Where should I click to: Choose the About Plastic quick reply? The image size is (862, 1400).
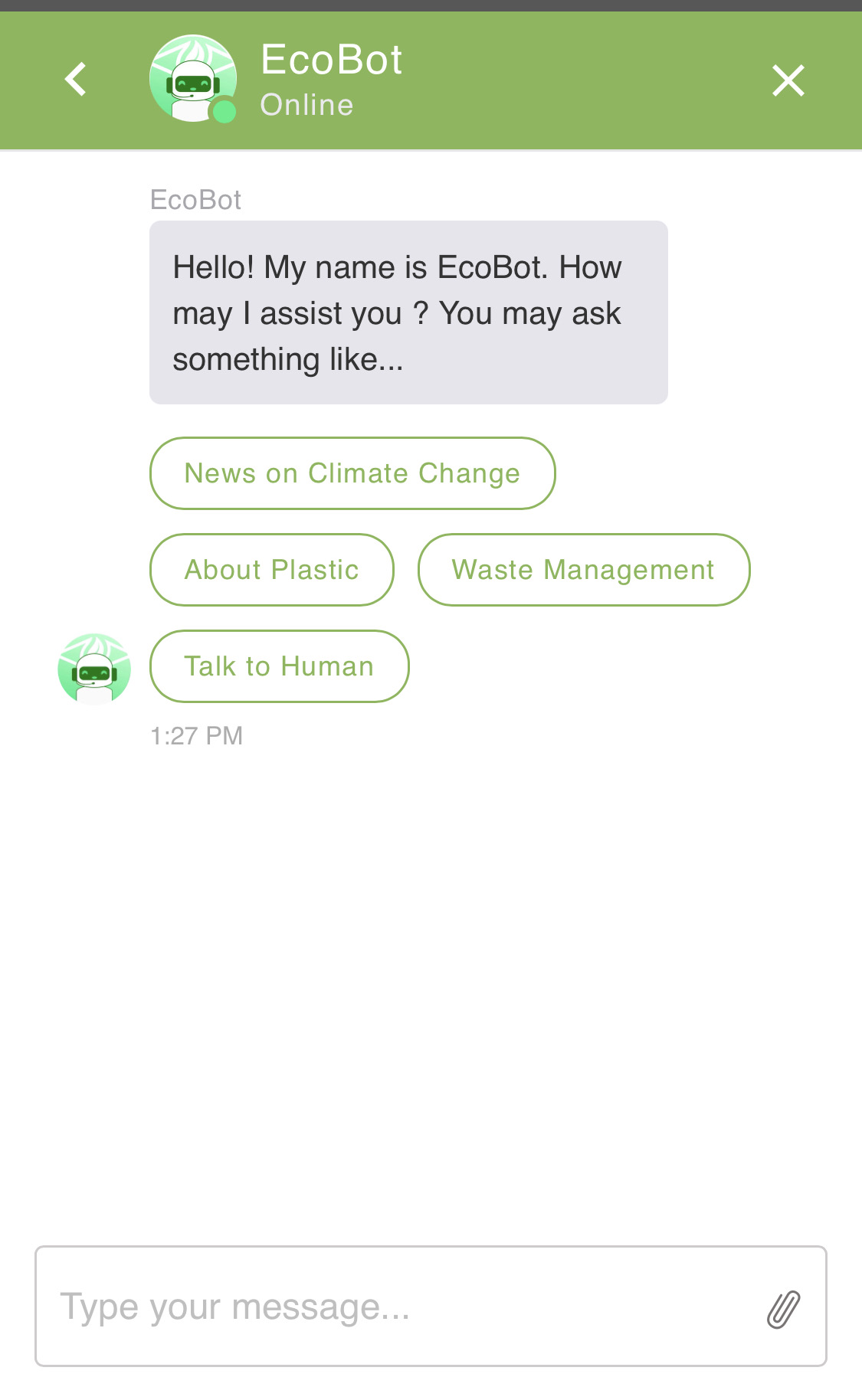272,570
